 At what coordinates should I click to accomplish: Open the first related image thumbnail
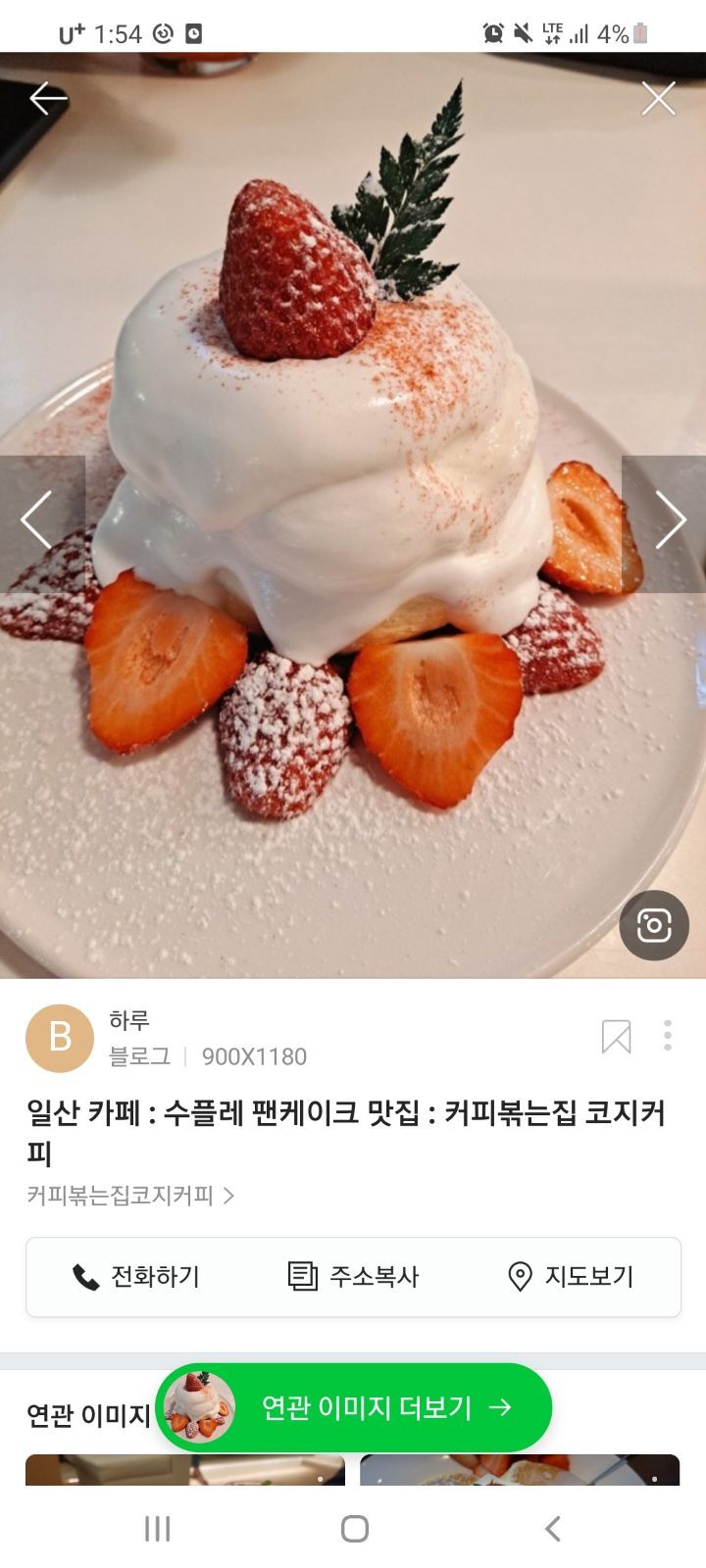(184, 1470)
